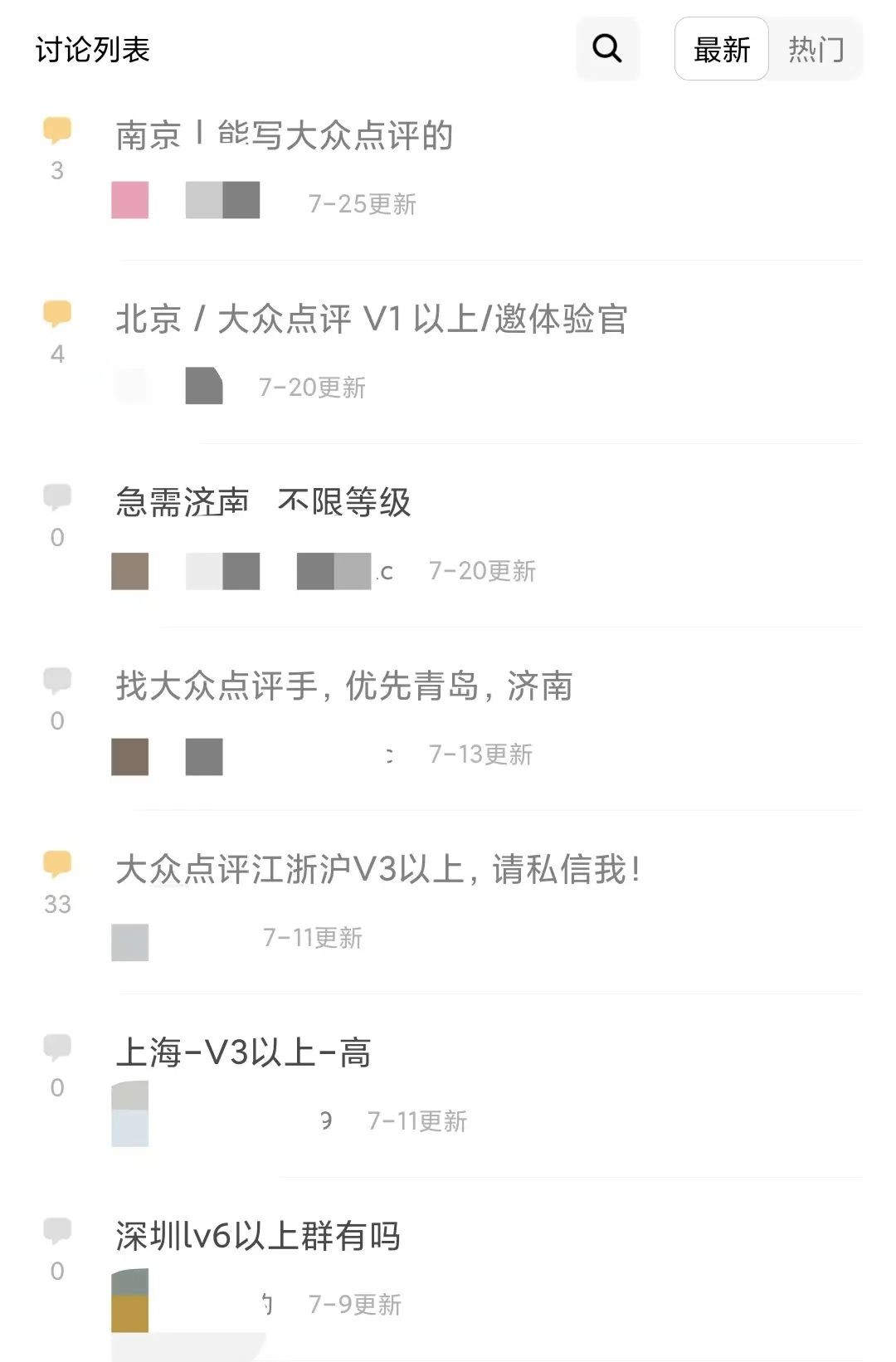The height and width of the screenshot is (1362, 896).
Task: Open the search icon in discussion list
Action: [x=607, y=49]
